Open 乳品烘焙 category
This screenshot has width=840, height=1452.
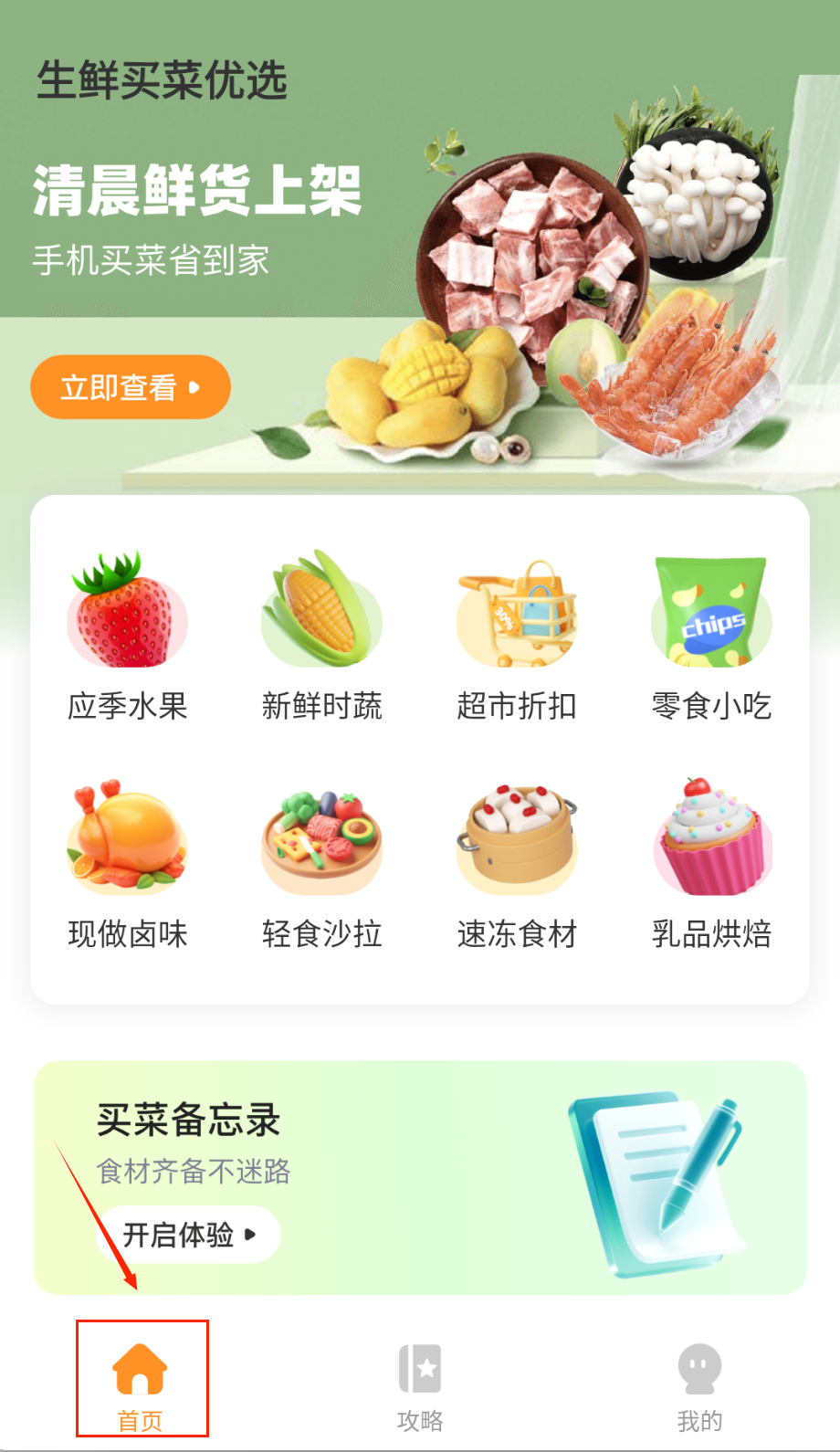(x=711, y=863)
